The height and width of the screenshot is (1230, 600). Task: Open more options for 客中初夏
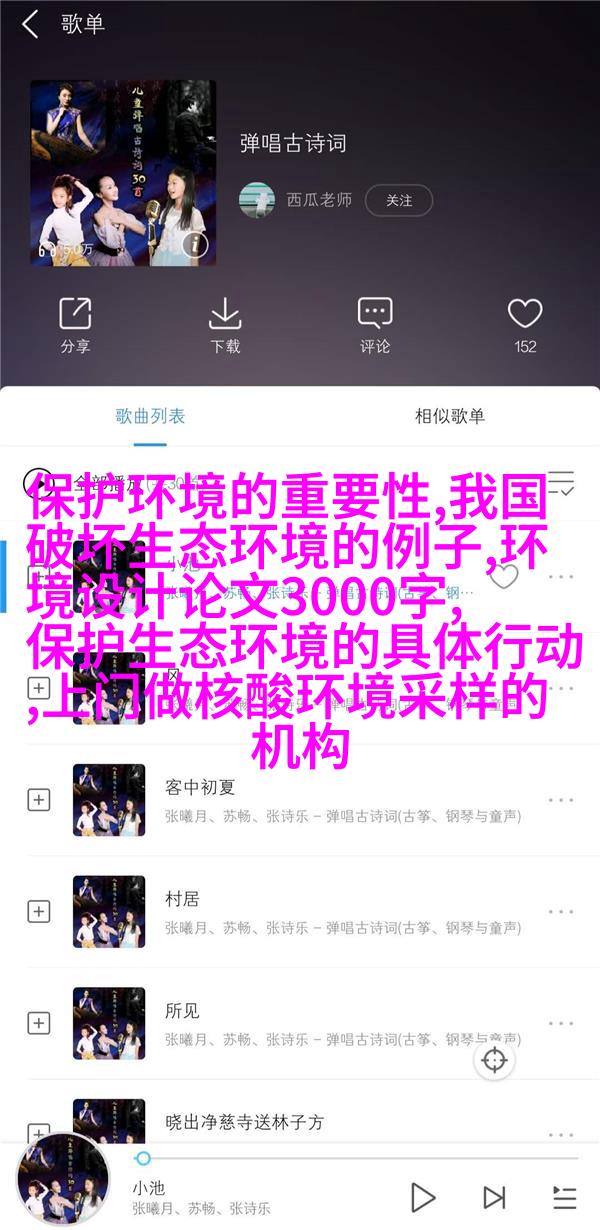(x=562, y=800)
